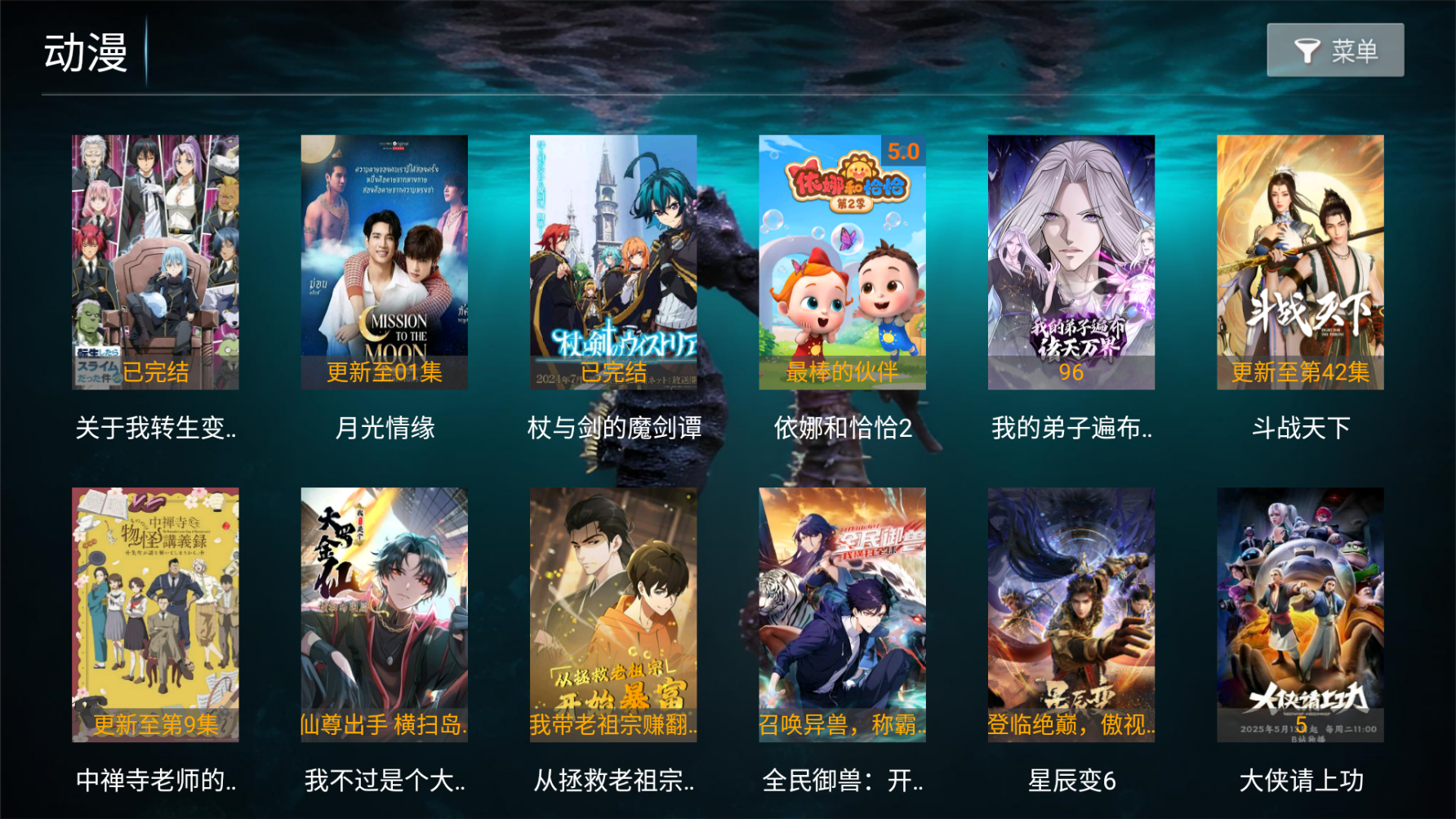Open 我的弟子遍布.. card
Screen dimensions: 1456x819
coord(1071,262)
